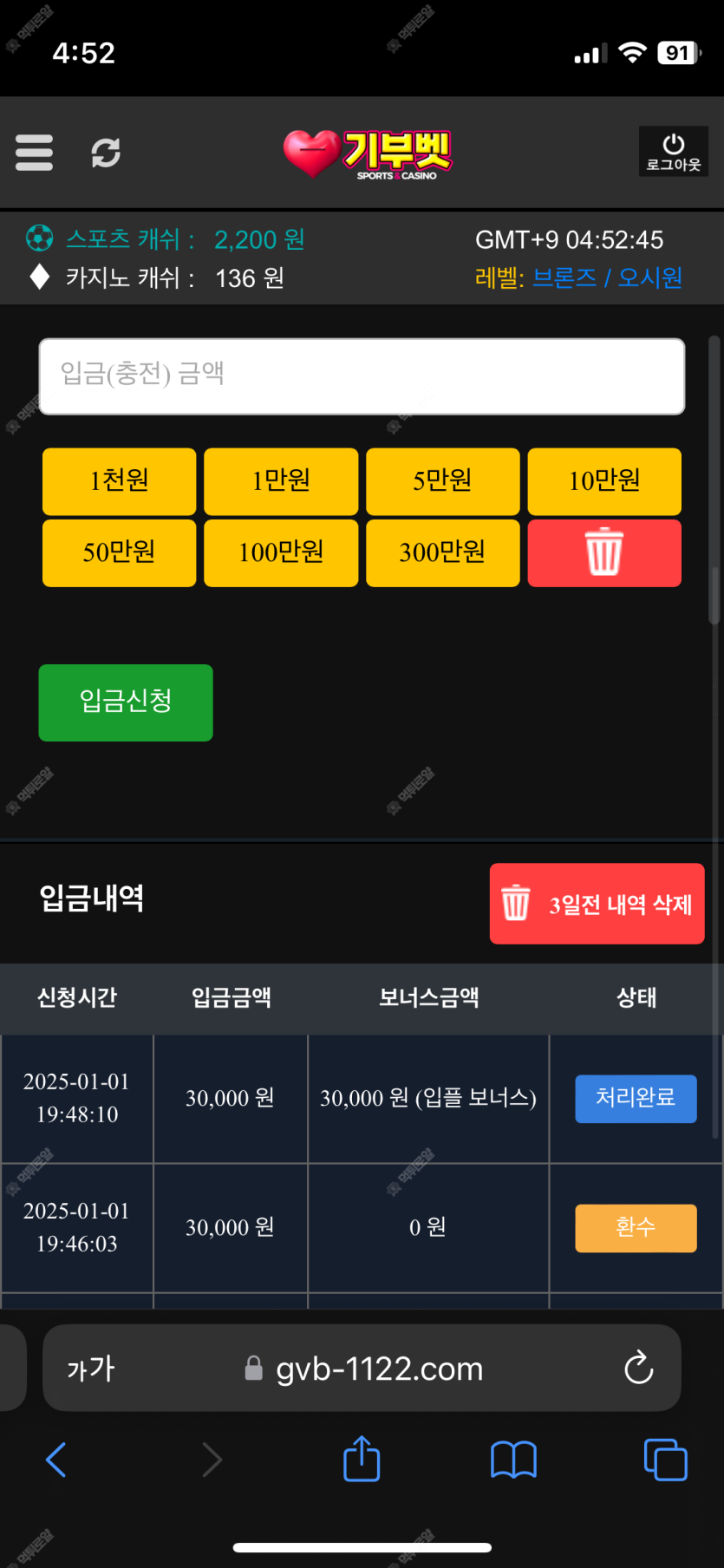Add 5만원 to the deposit amount
This screenshot has height=1568, width=724.
tap(442, 481)
